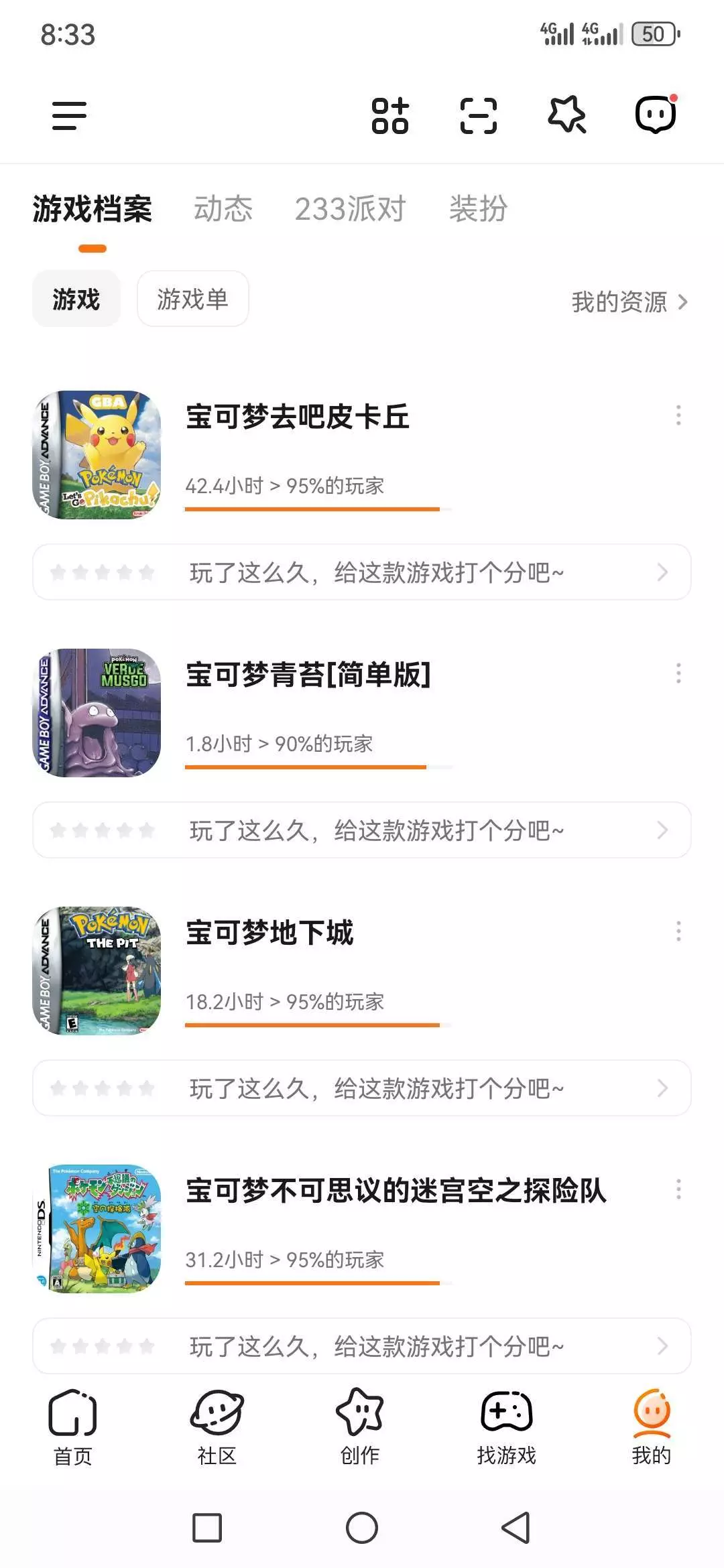Open the messages chat icon
Viewport: 724px width, 1568px height.
click(655, 115)
